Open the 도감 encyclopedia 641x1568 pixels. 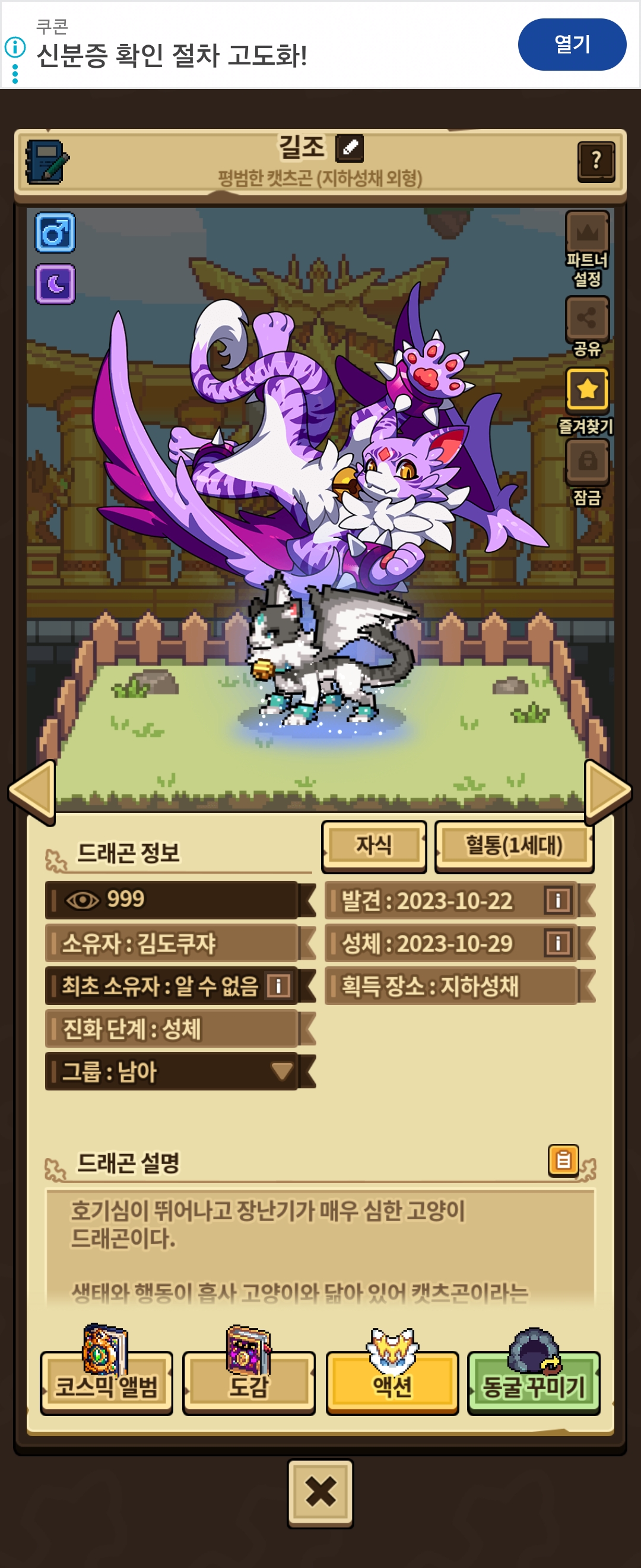[248, 1386]
